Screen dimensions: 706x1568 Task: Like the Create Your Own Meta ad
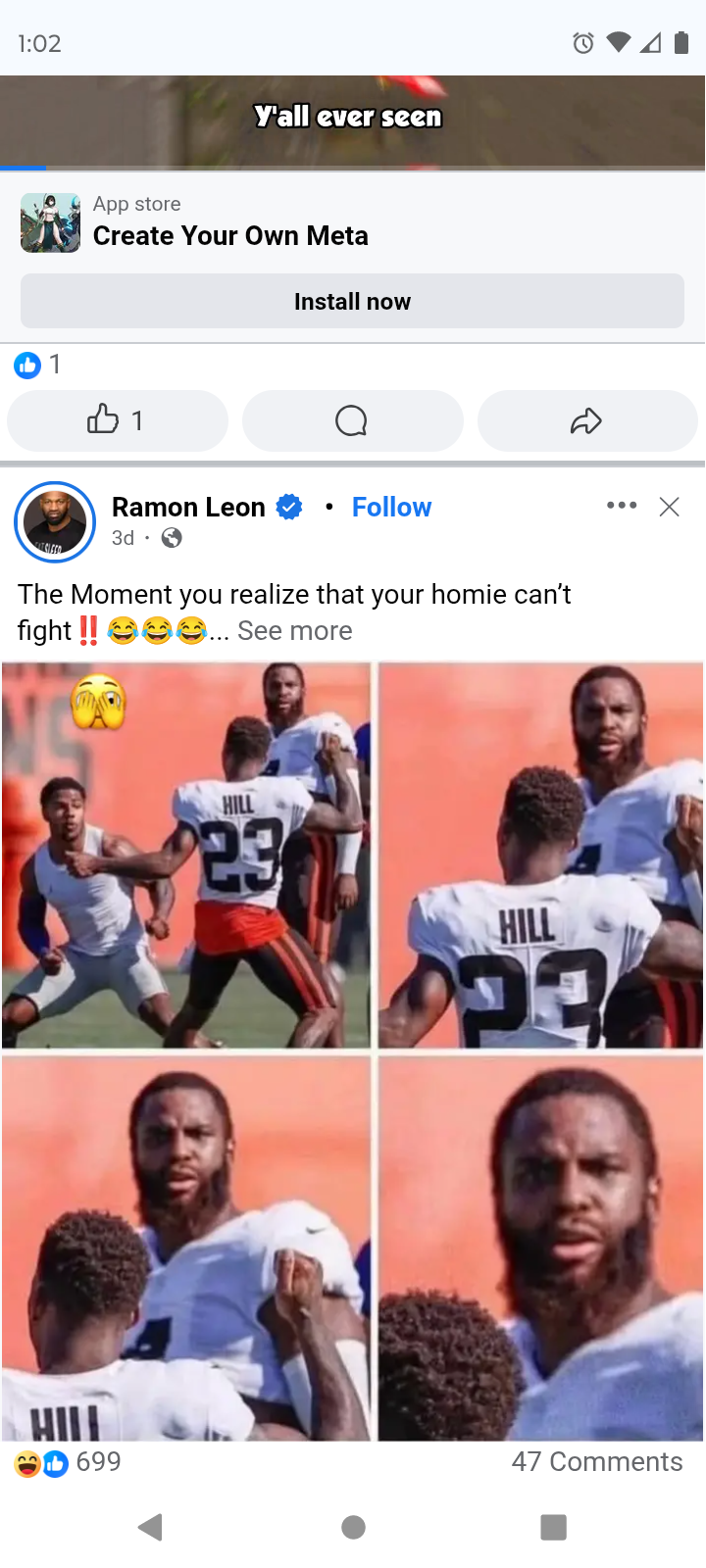tap(118, 420)
